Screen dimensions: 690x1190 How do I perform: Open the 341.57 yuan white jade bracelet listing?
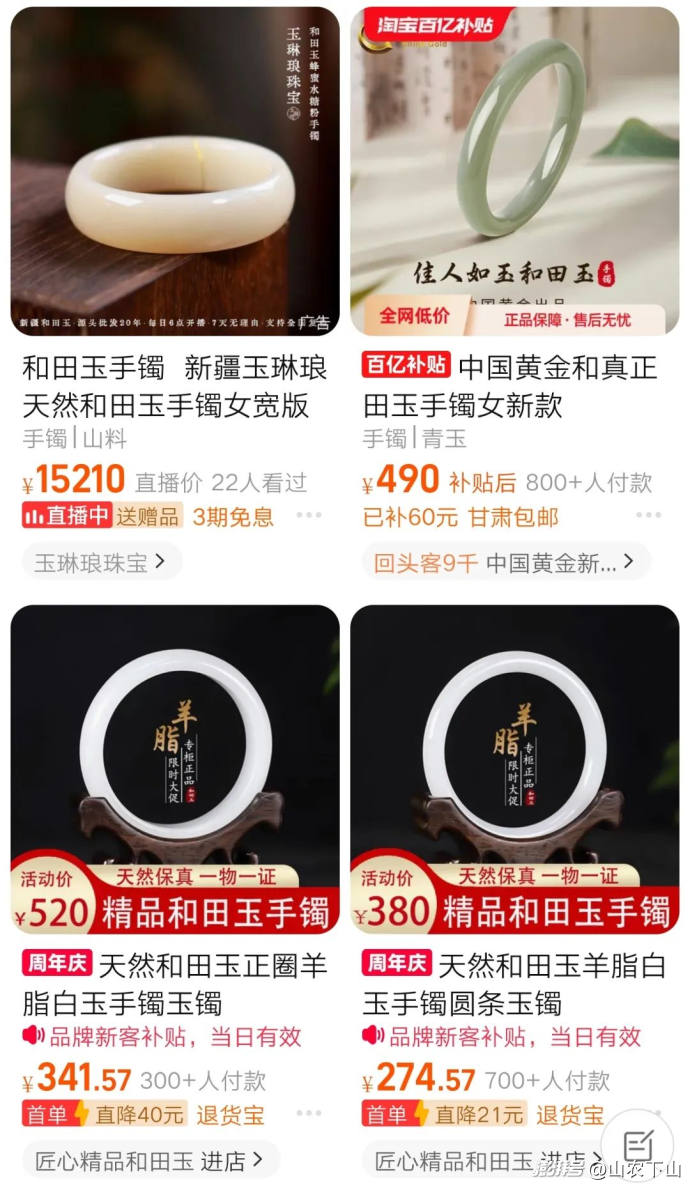[x=174, y=768]
